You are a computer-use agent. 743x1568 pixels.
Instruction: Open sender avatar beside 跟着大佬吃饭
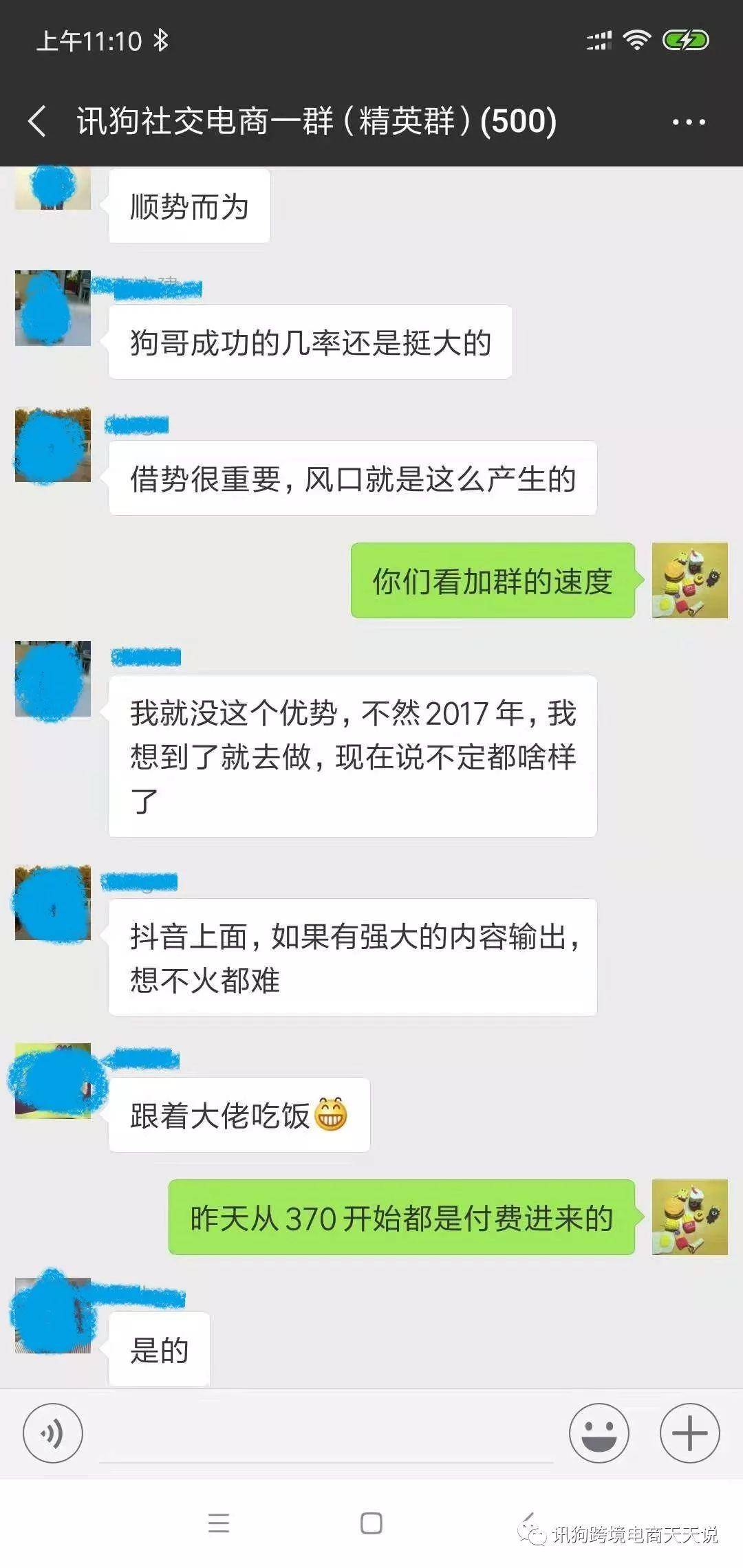(x=53, y=1080)
